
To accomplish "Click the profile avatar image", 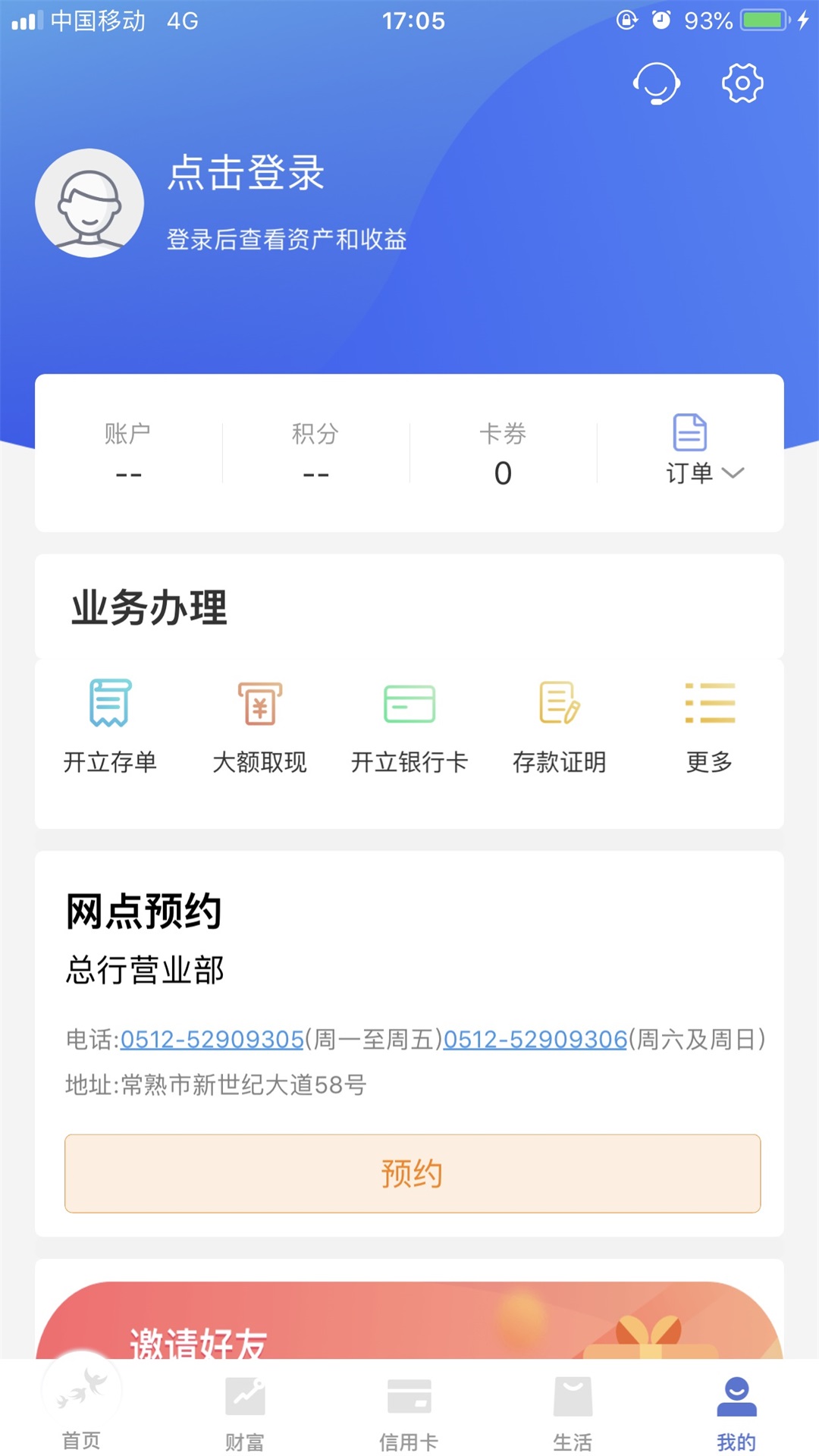I will coord(88,203).
